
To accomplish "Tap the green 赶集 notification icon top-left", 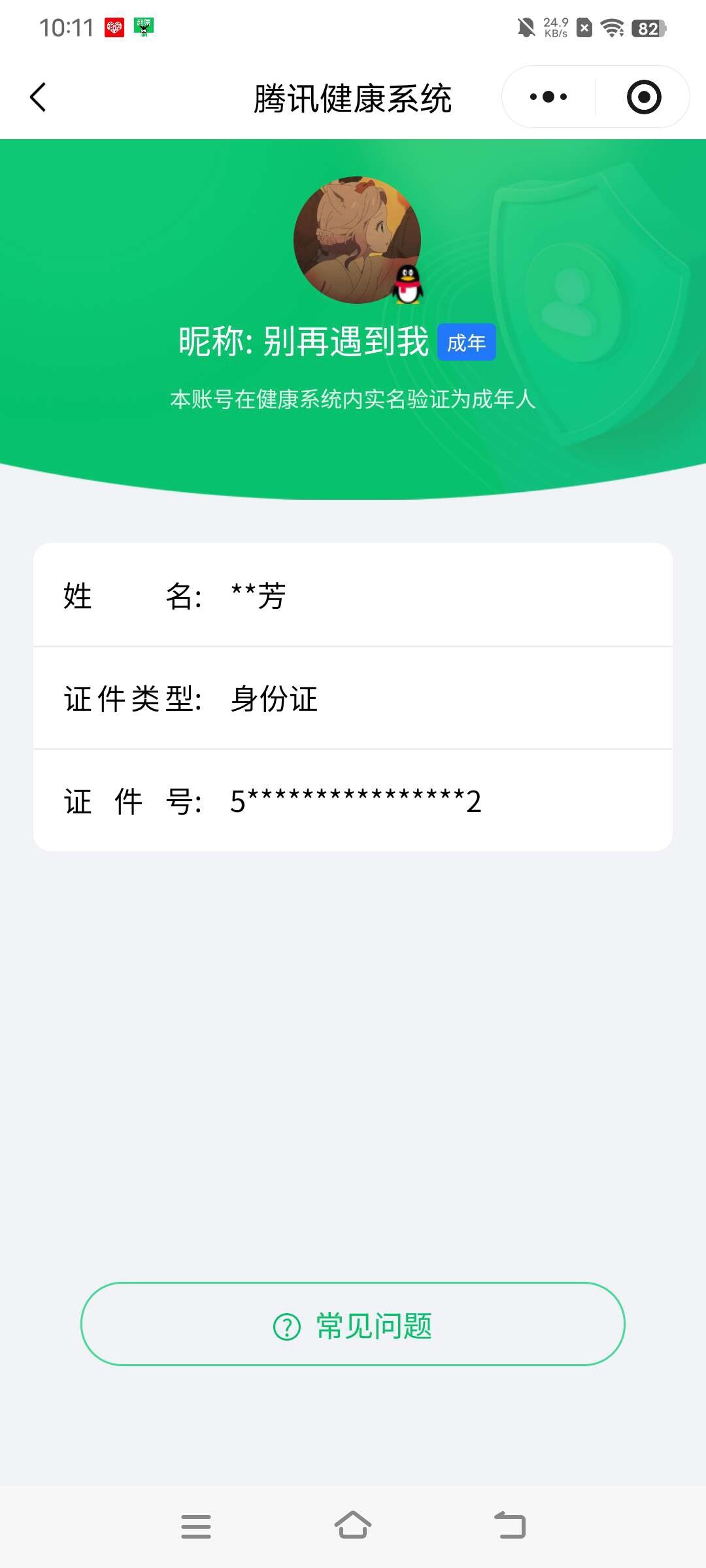I will pos(144,26).
